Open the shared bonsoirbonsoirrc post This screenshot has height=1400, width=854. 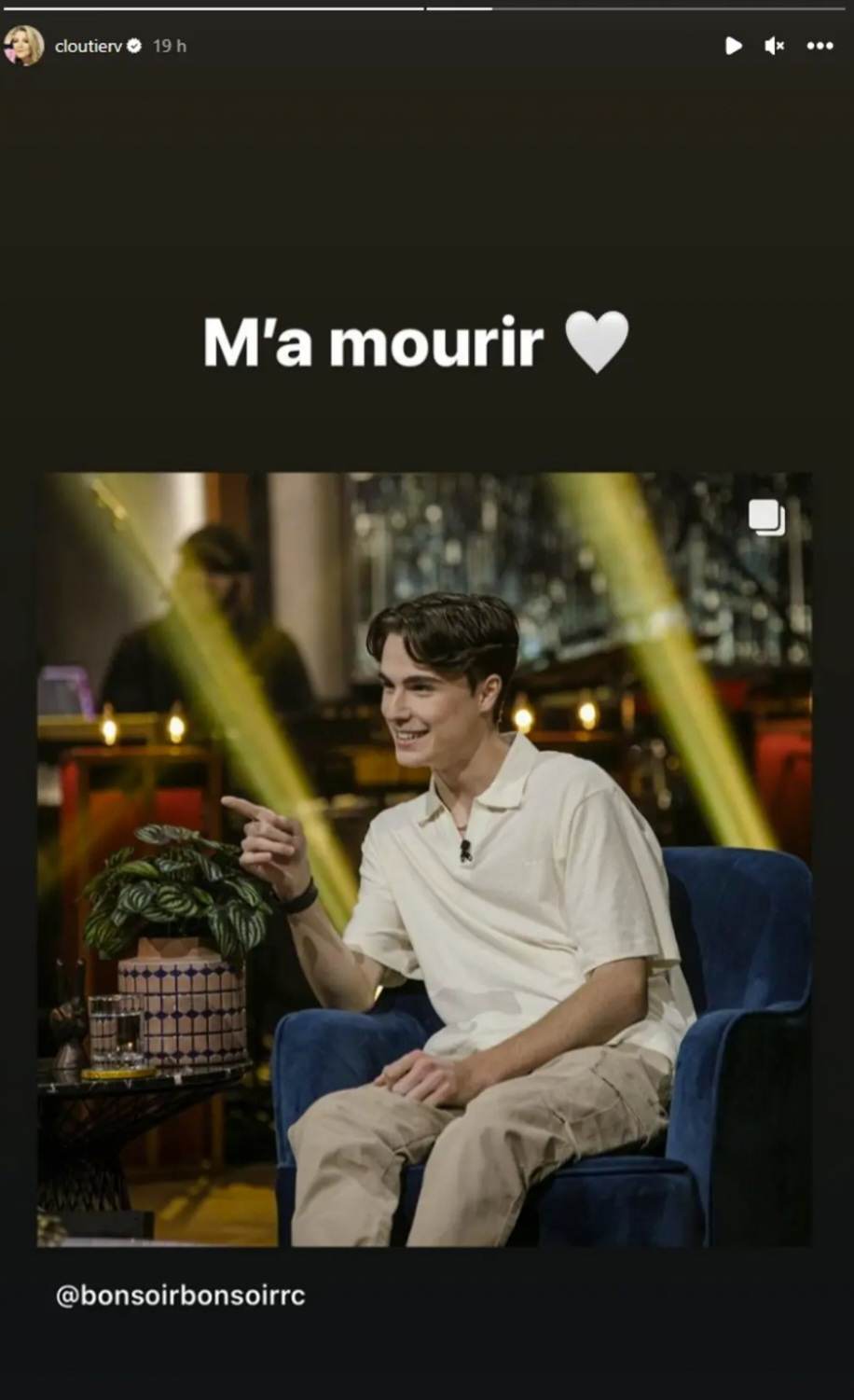[x=424, y=859]
